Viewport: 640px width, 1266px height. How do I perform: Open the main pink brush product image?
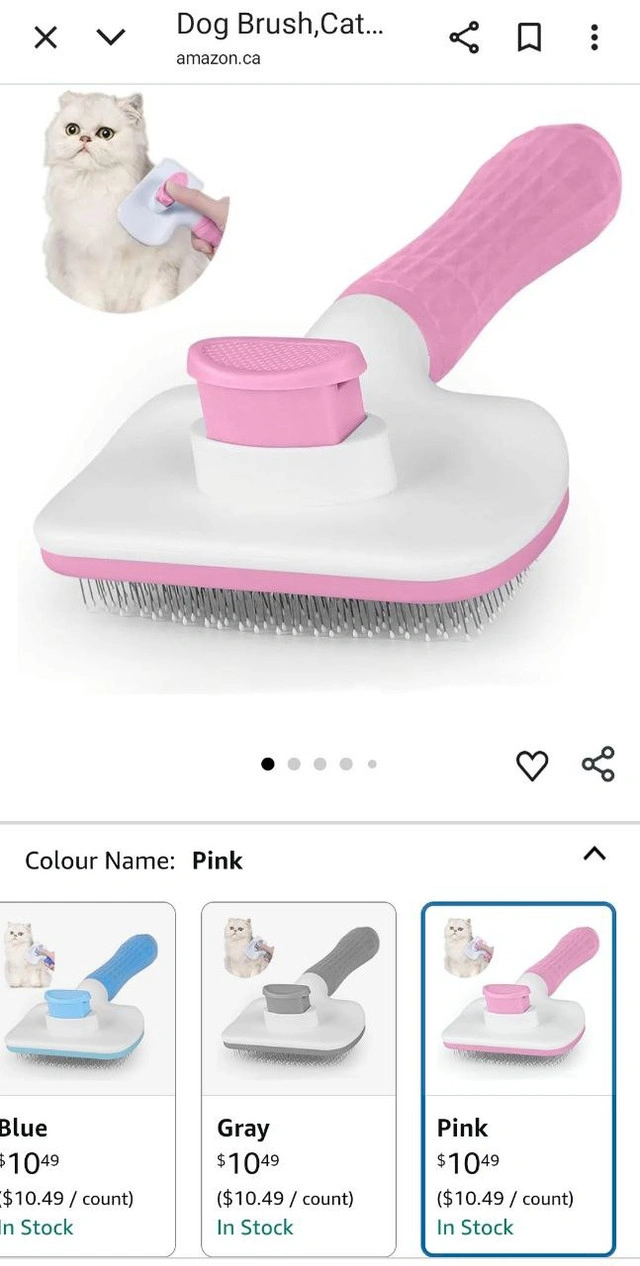pyautogui.click(x=320, y=400)
